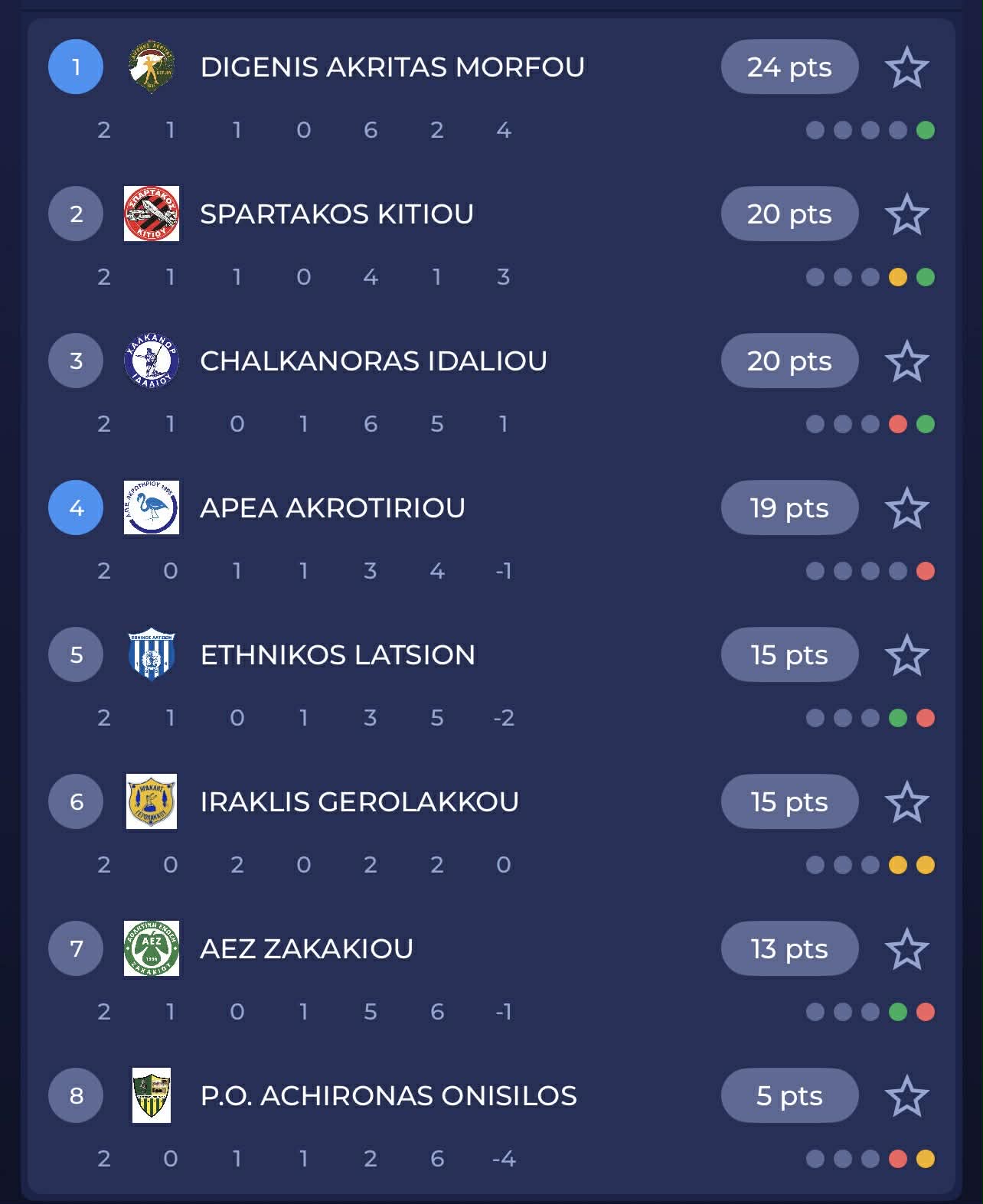Image resolution: width=983 pixels, height=1204 pixels.
Task: Select P.O. Achironas Onisilos team
Action: (x=388, y=1096)
